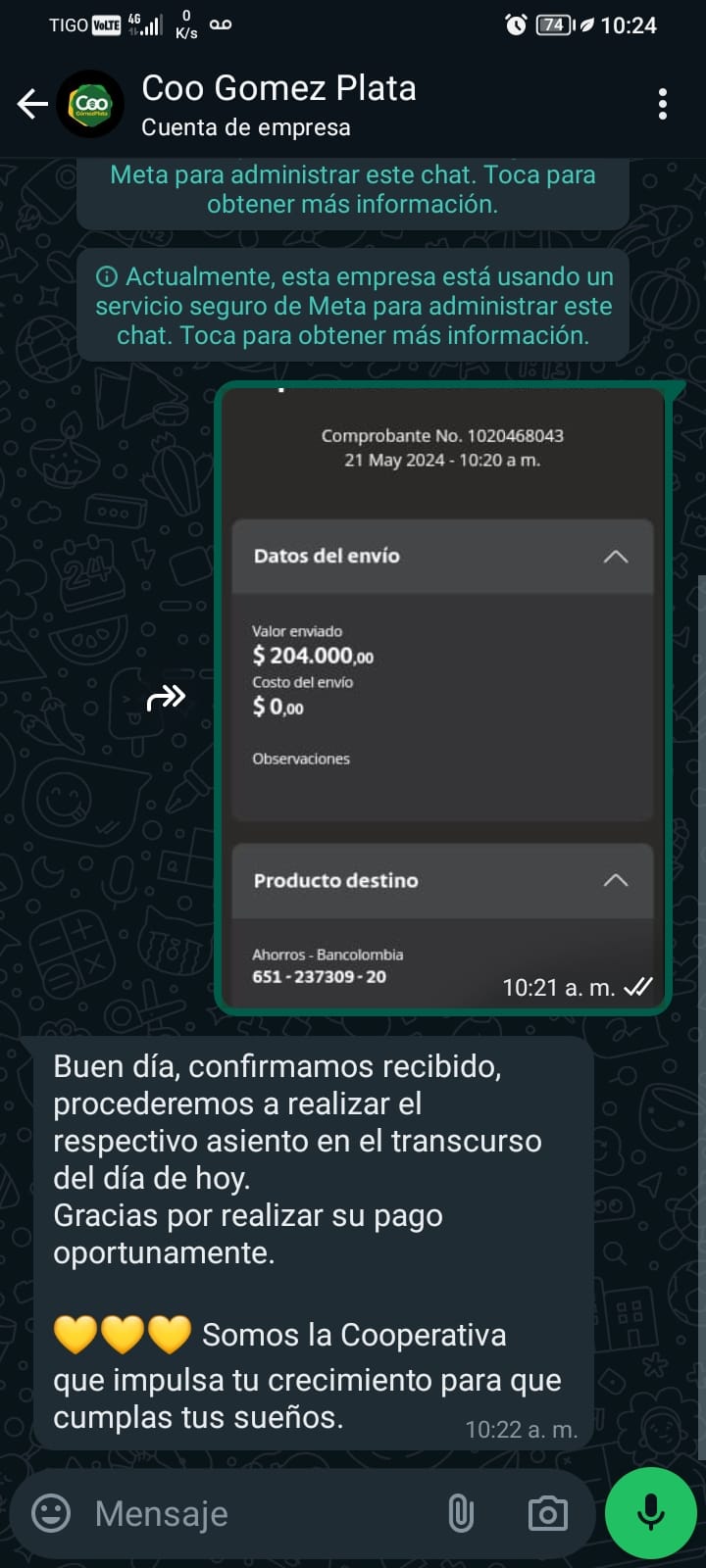Forward the payment receipt image
Screen dimensions: 706x1568
point(166,698)
